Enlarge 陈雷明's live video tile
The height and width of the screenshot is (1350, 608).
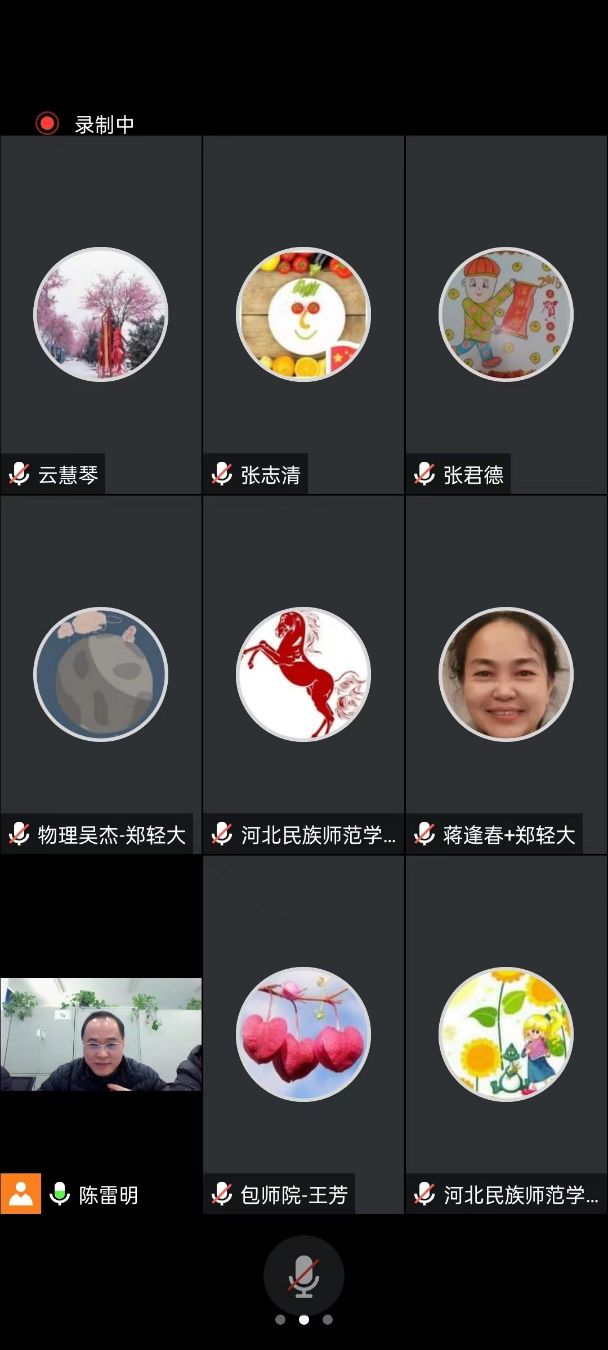point(101,1034)
